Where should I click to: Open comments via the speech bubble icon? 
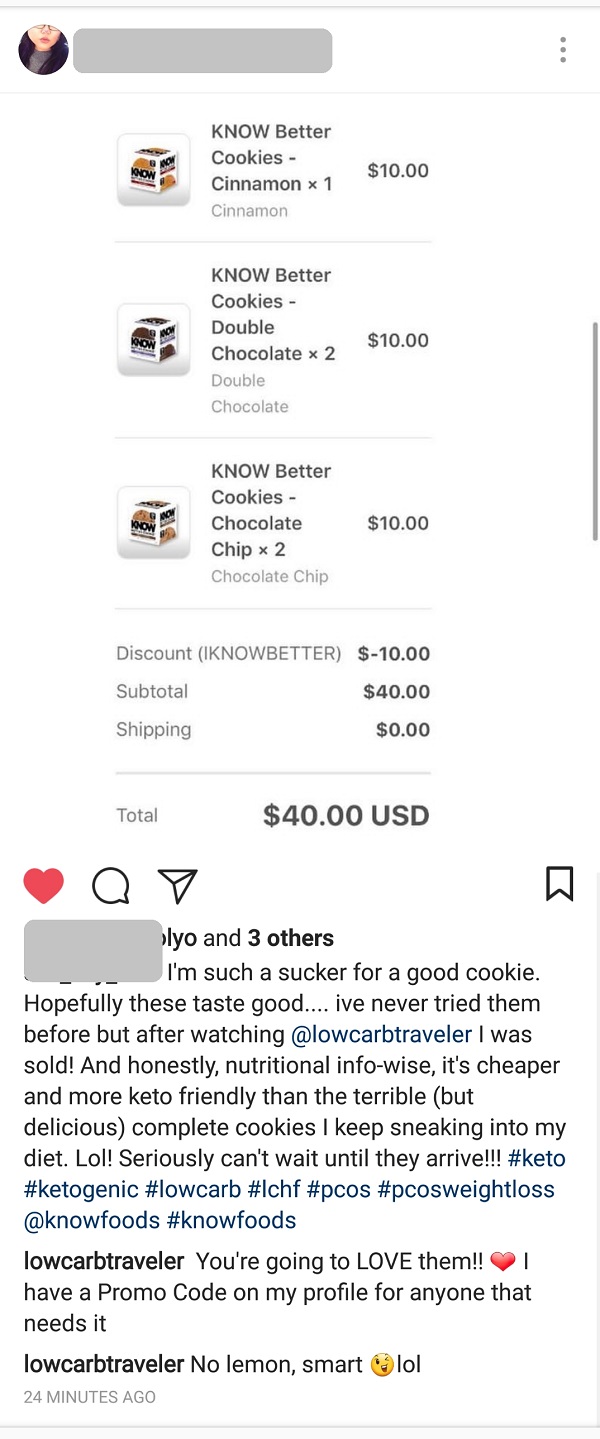coord(110,885)
